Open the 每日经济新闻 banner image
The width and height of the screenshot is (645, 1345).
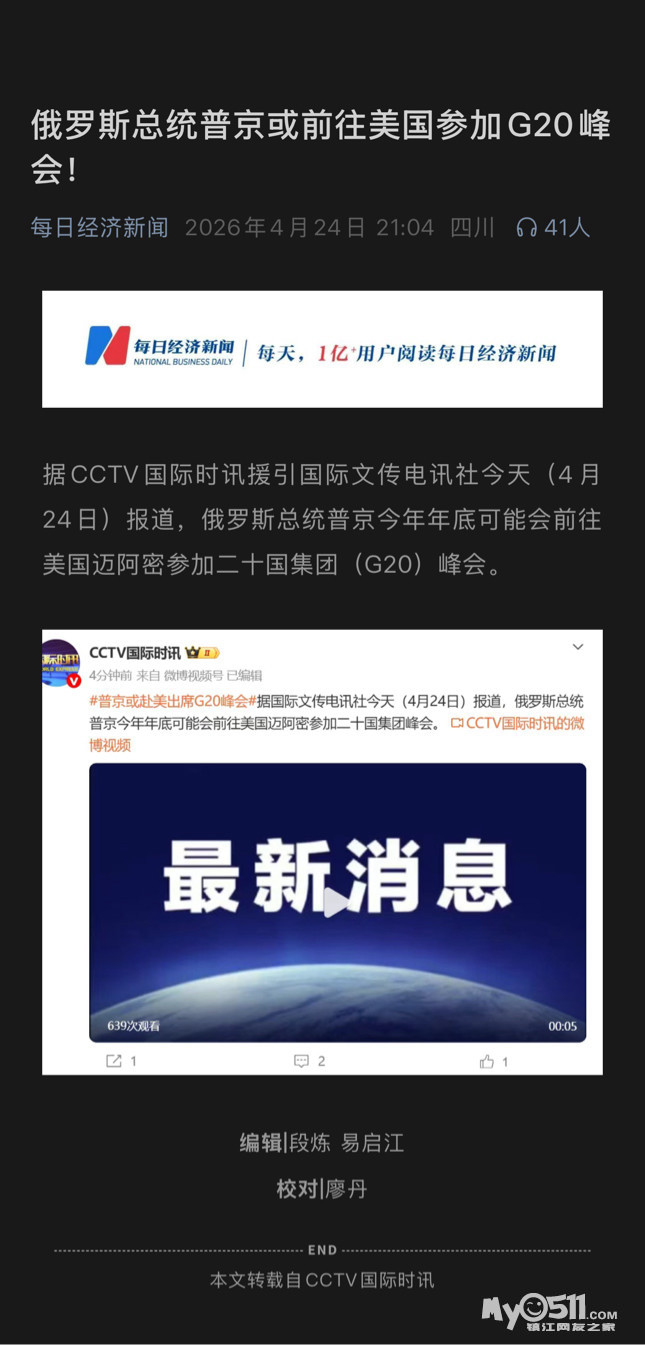[322, 349]
